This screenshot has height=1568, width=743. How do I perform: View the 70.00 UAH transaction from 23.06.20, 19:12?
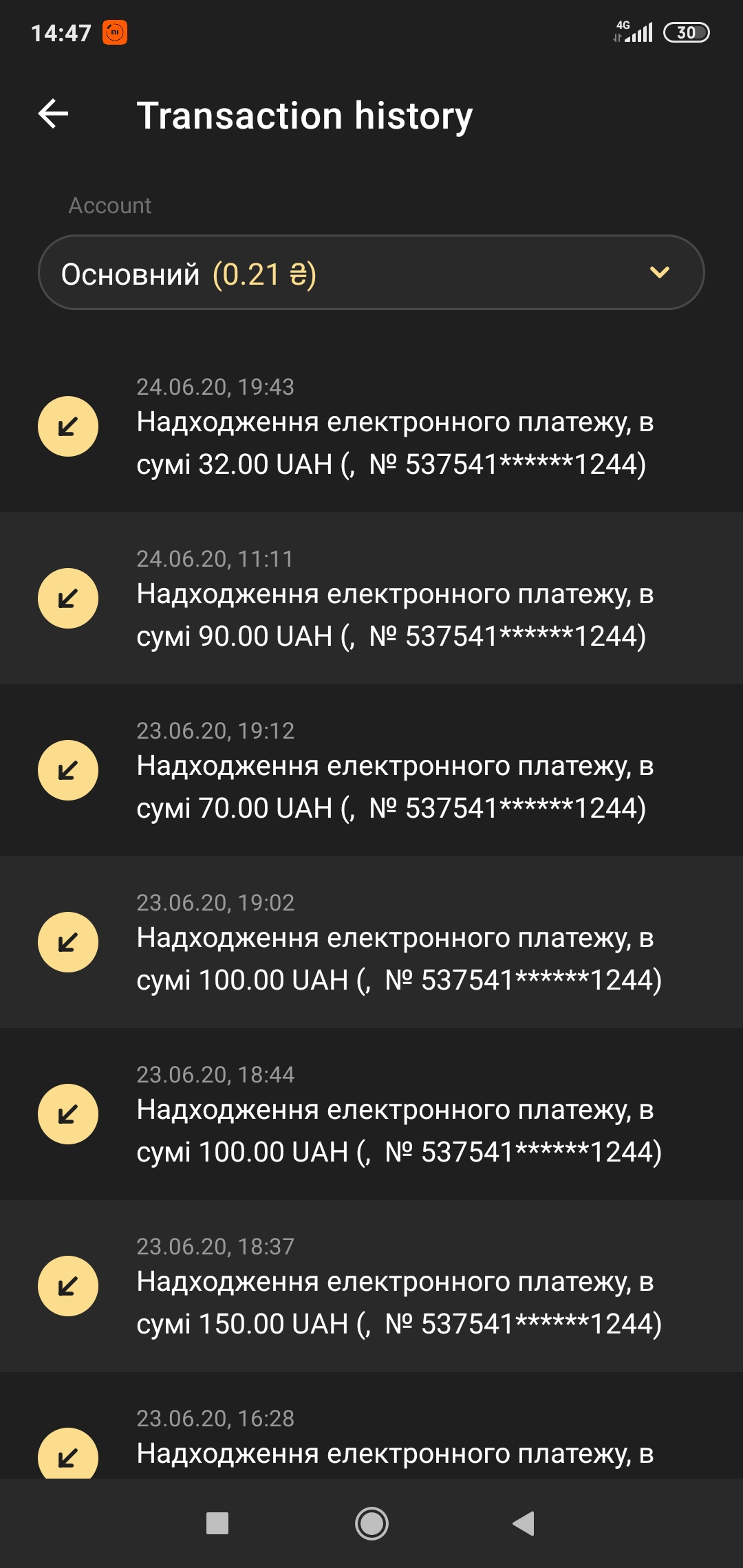pyautogui.click(x=371, y=772)
